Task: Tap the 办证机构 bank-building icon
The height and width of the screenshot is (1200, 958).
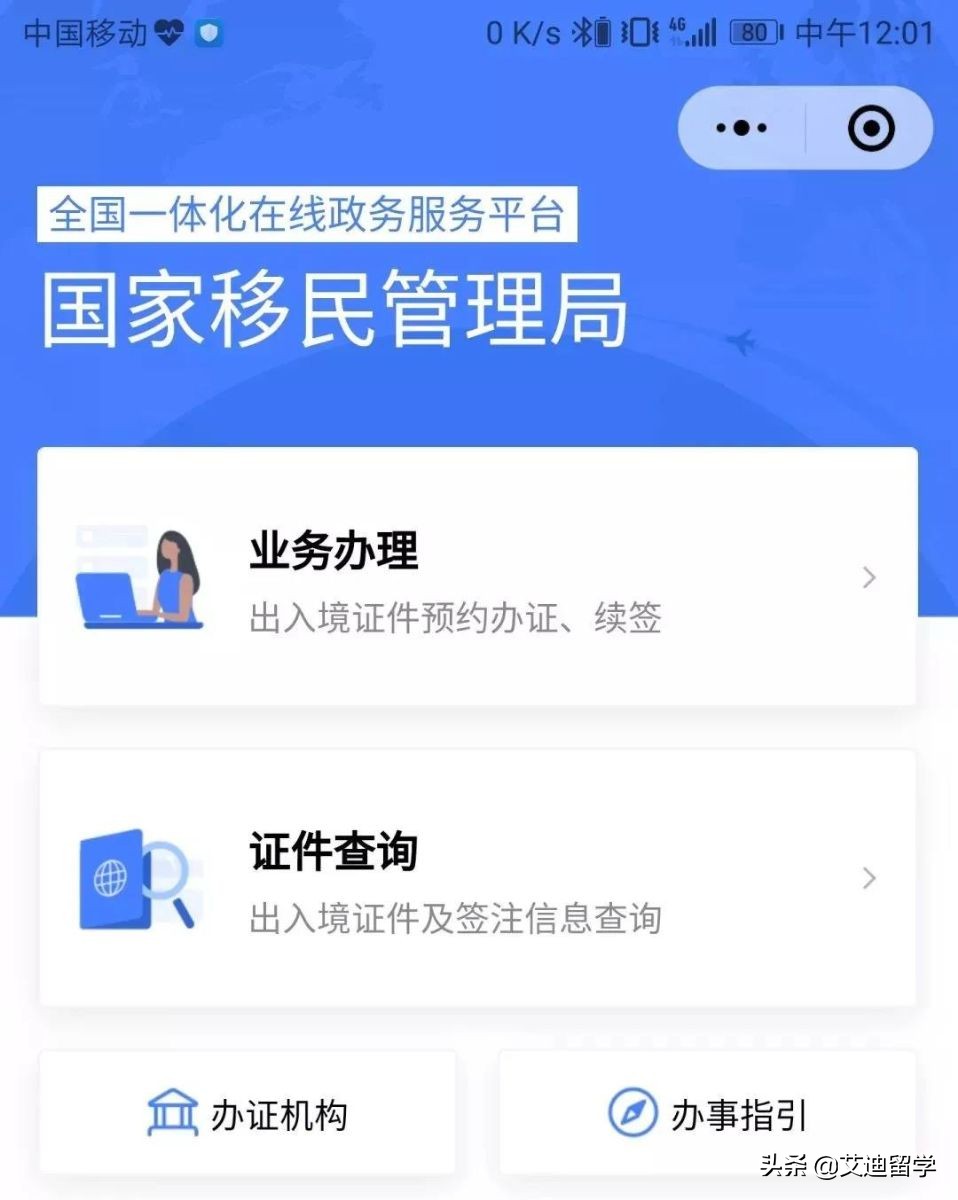Action: (171, 1112)
